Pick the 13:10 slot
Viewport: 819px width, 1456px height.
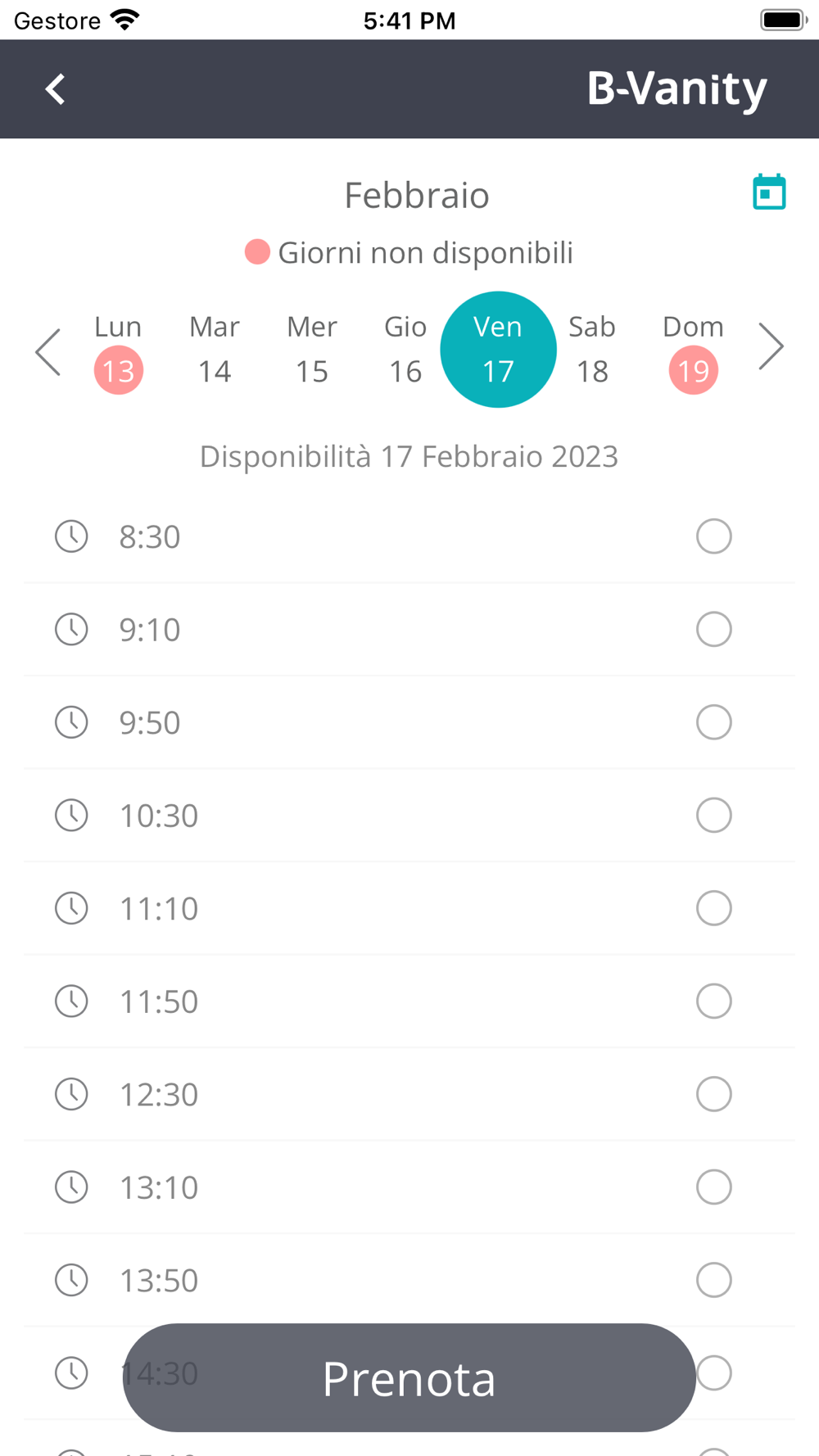pos(713,1187)
